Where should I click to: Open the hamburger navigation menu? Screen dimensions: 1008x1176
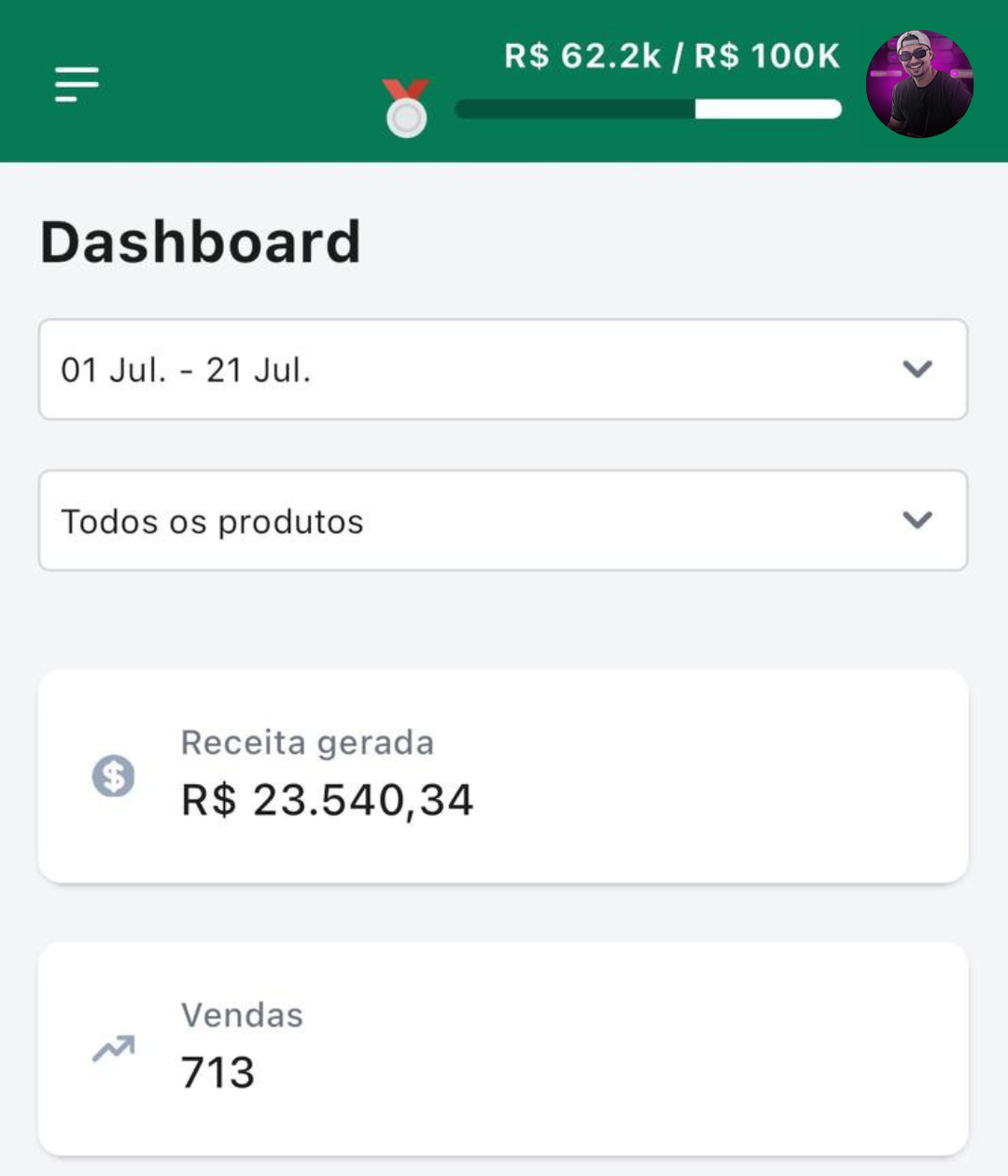coord(75,83)
